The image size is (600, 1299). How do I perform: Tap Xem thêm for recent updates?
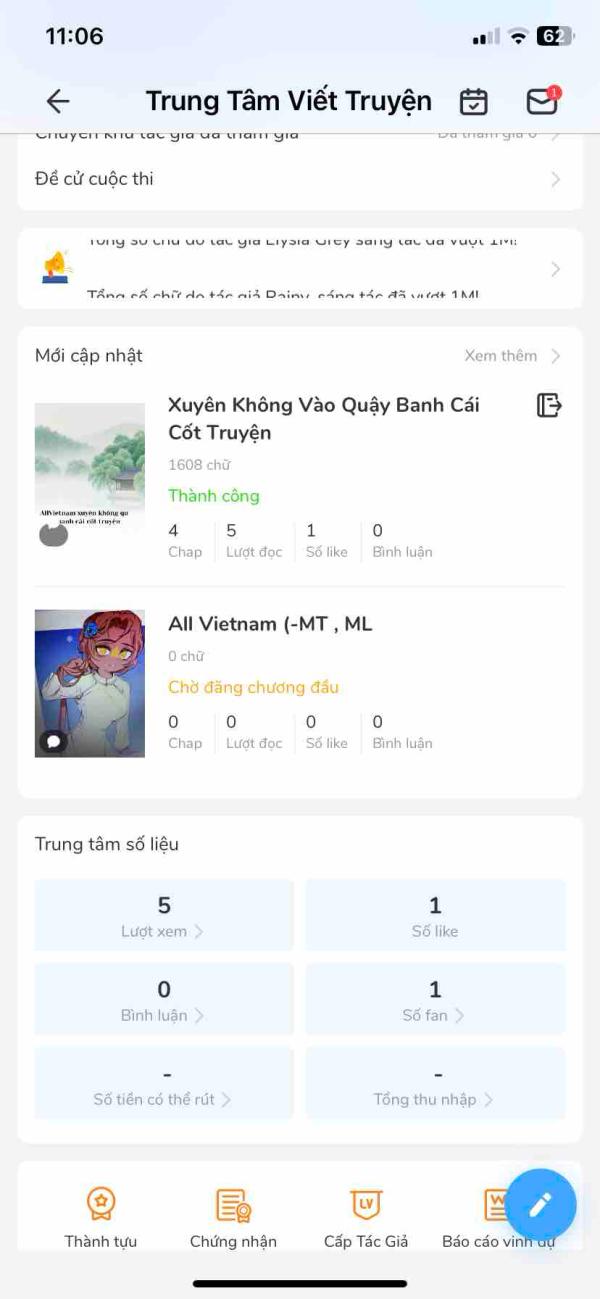(x=512, y=356)
